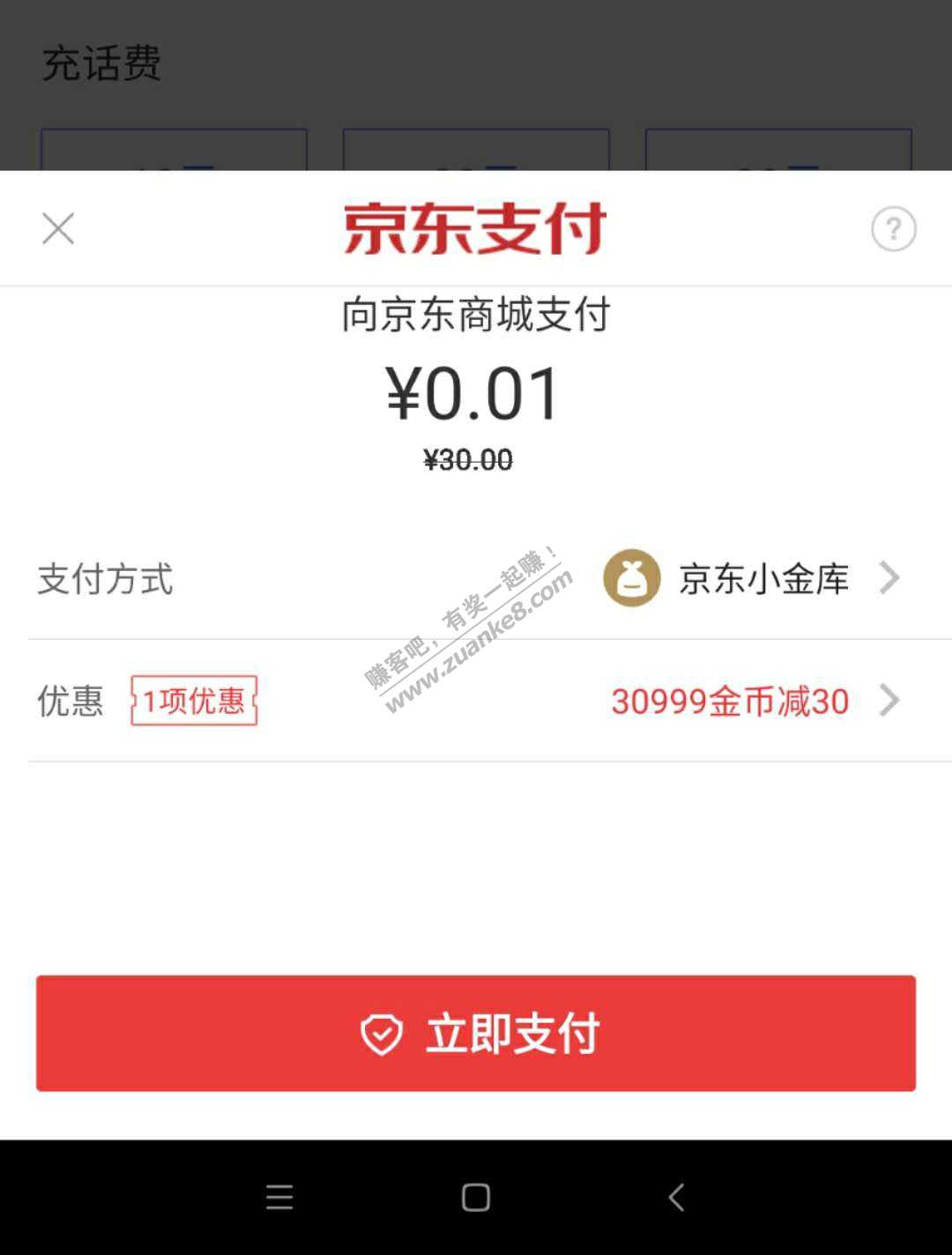The image size is (952, 1255).
Task: Go back with system back button
Action: click(676, 1197)
